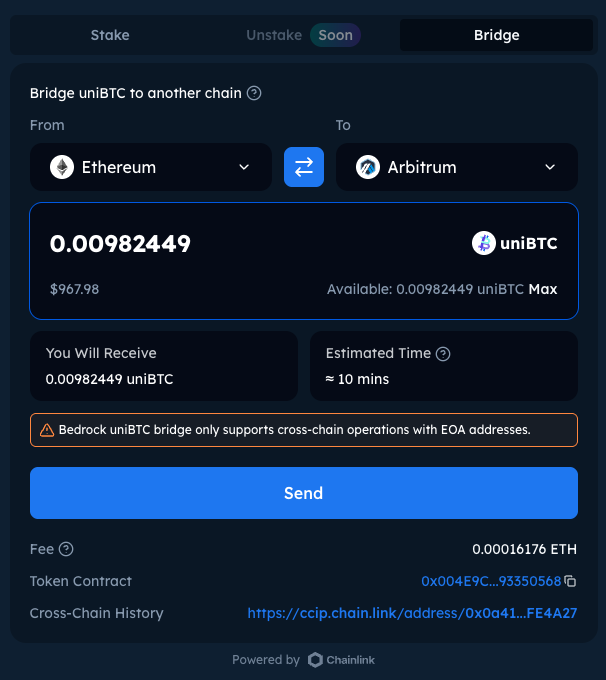Screen dimensions: 606x680
Task: Open the token contract address link
Action: 490,581
